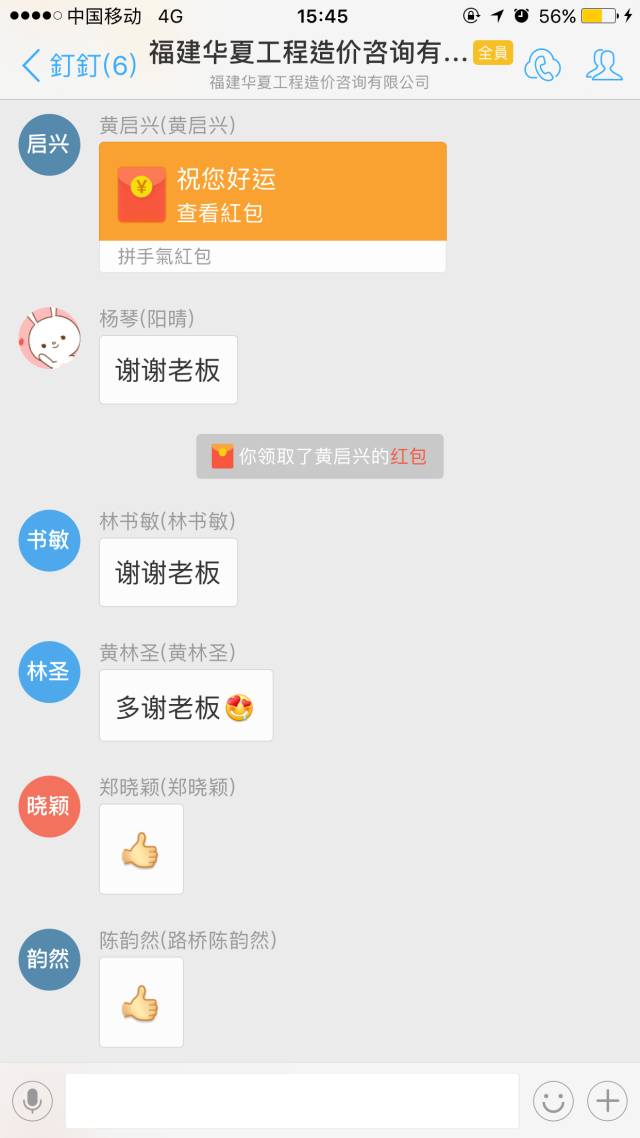Open 黄启兴's avatar profile
The image size is (640, 1138).
click(x=49, y=144)
